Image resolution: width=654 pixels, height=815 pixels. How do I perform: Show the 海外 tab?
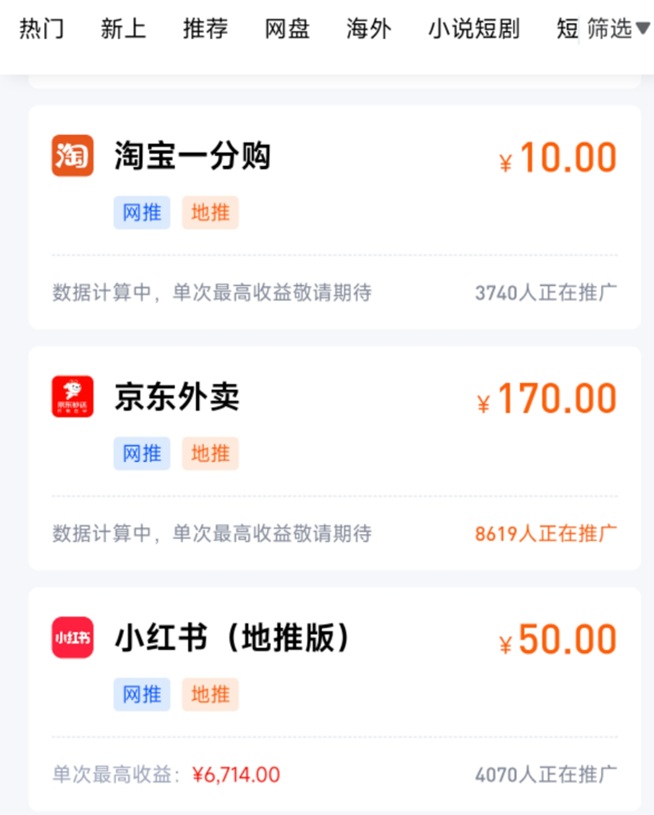pos(369,29)
